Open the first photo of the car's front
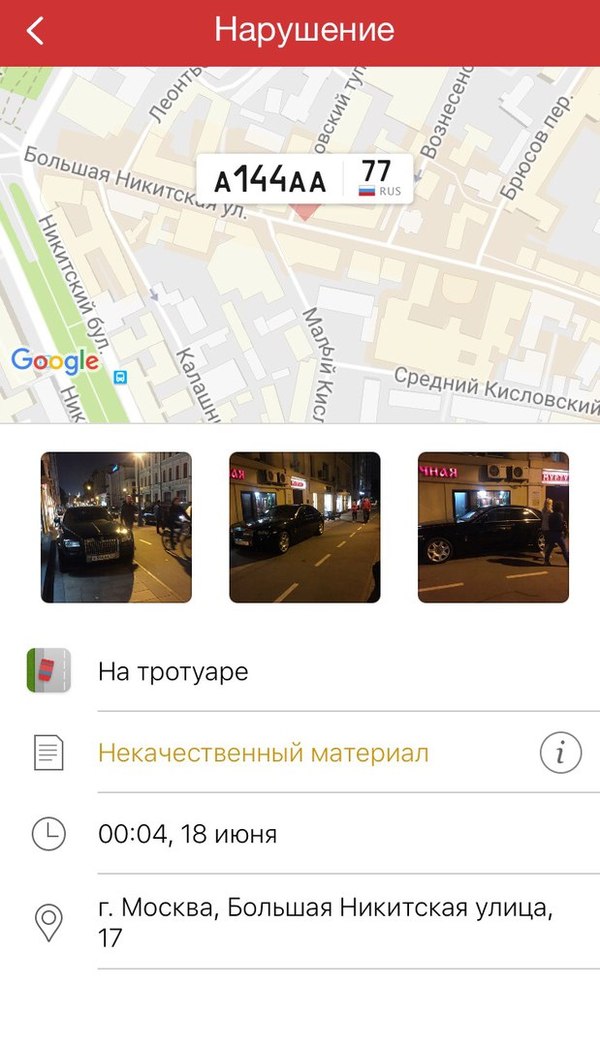 point(116,527)
